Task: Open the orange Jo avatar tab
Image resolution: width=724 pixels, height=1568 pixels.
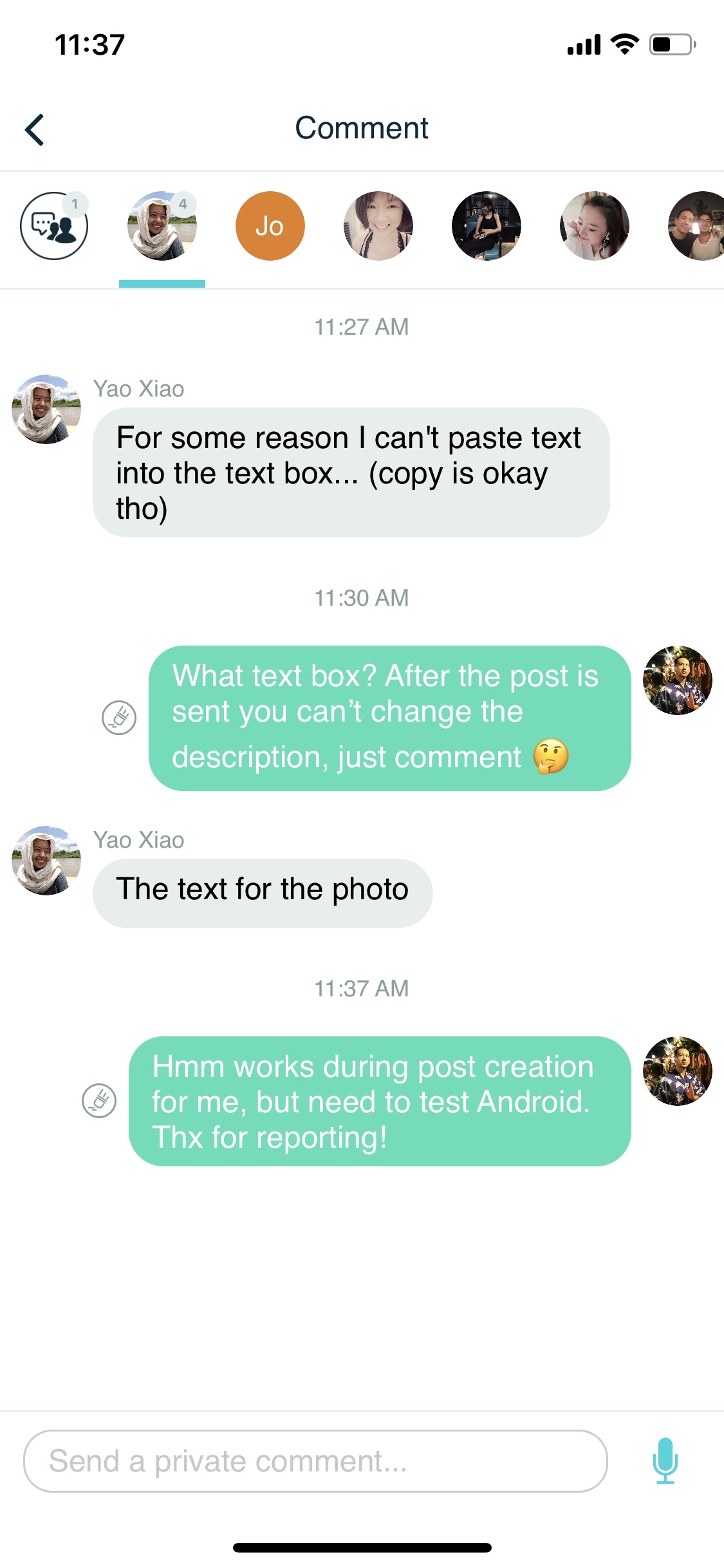Action: pyautogui.click(x=270, y=226)
